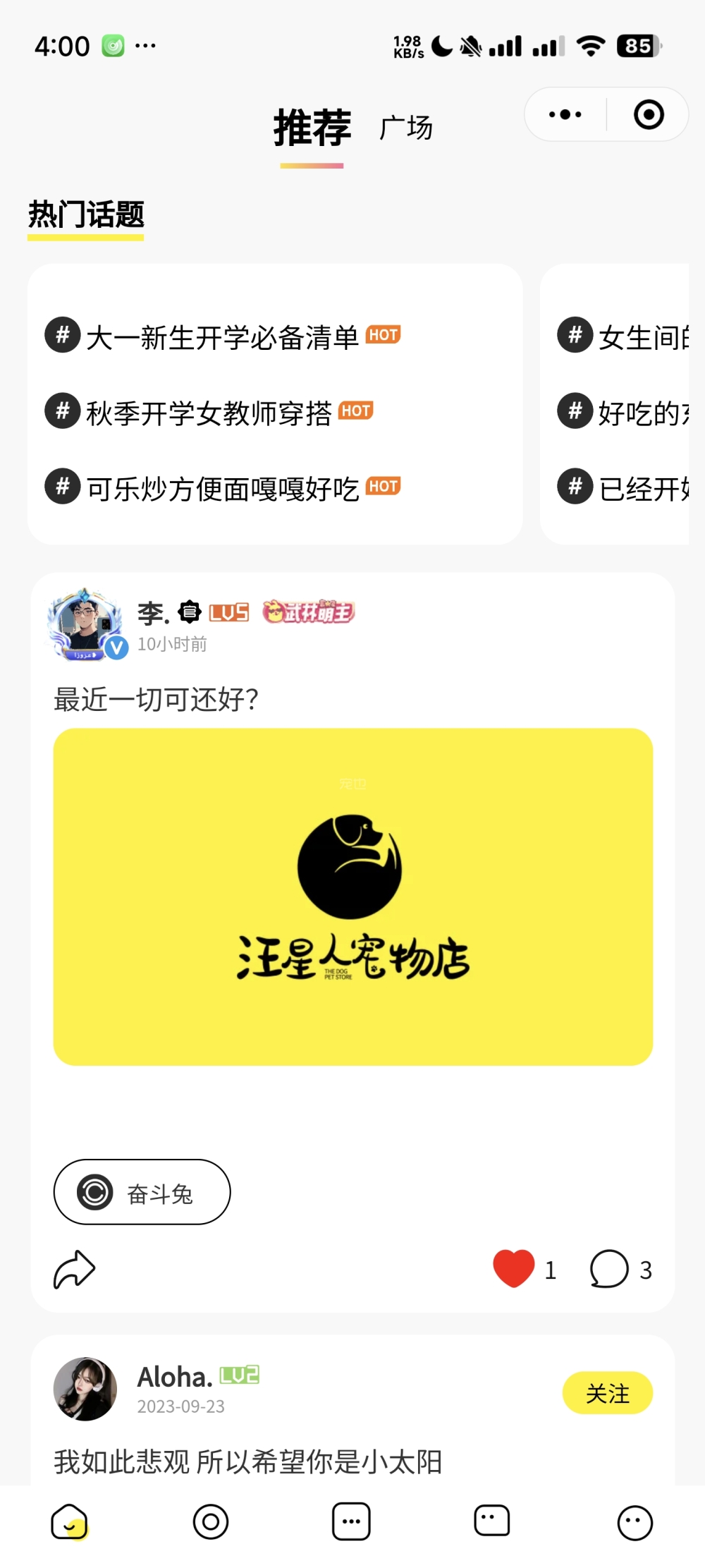Image resolution: width=705 pixels, height=1568 pixels.
Task: Tap the 奋斗兔 circle chip
Action: (x=142, y=1192)
